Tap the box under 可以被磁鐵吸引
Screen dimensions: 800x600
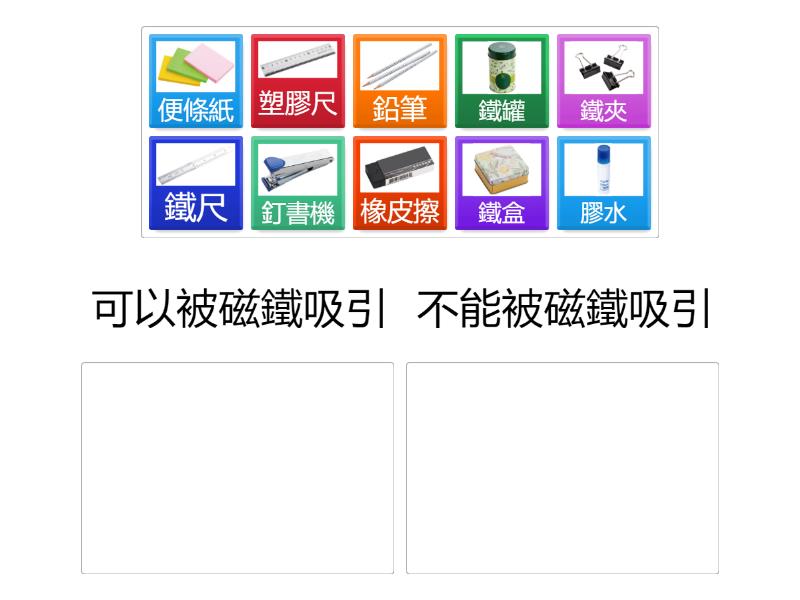point(237,468)
